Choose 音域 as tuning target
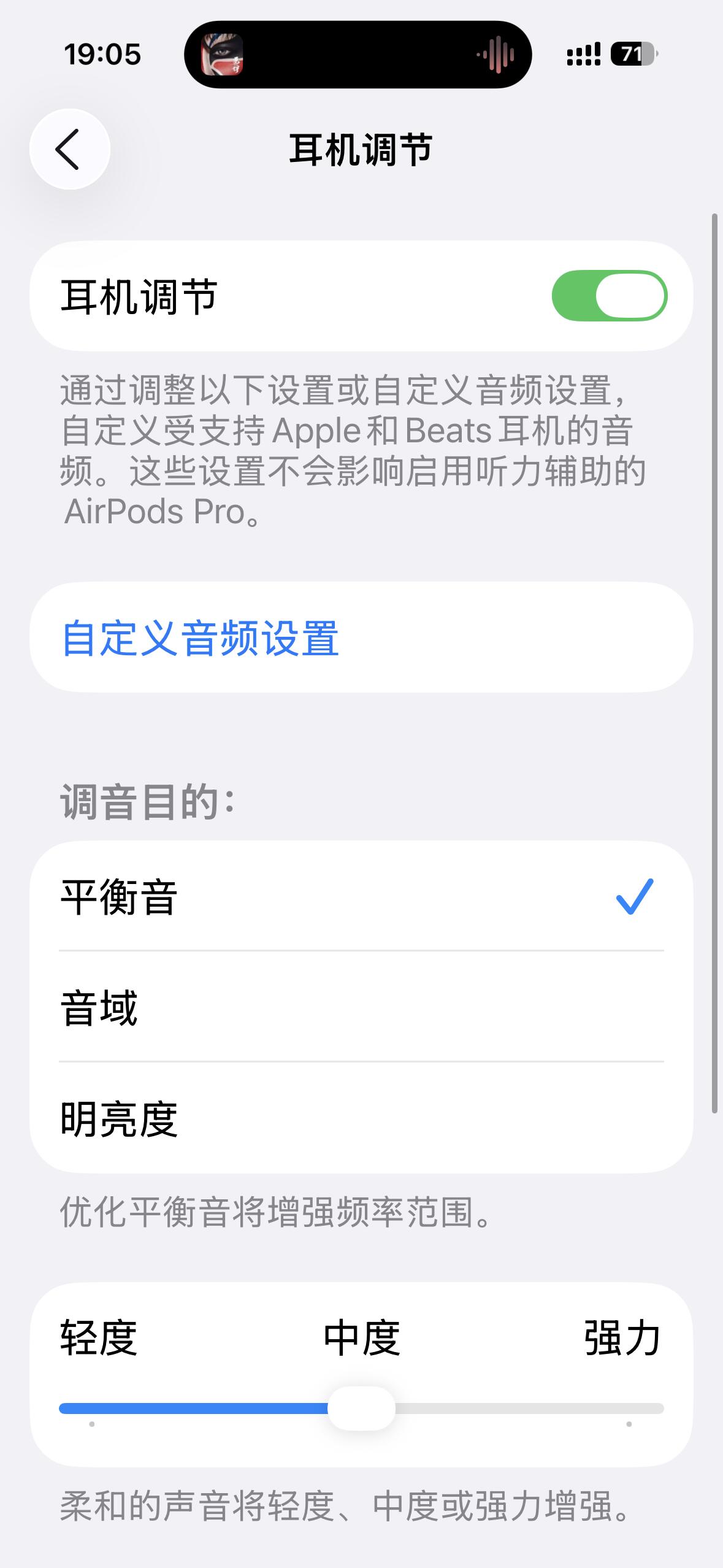This screenshot has height=1568, width=723. point(361,1007)
